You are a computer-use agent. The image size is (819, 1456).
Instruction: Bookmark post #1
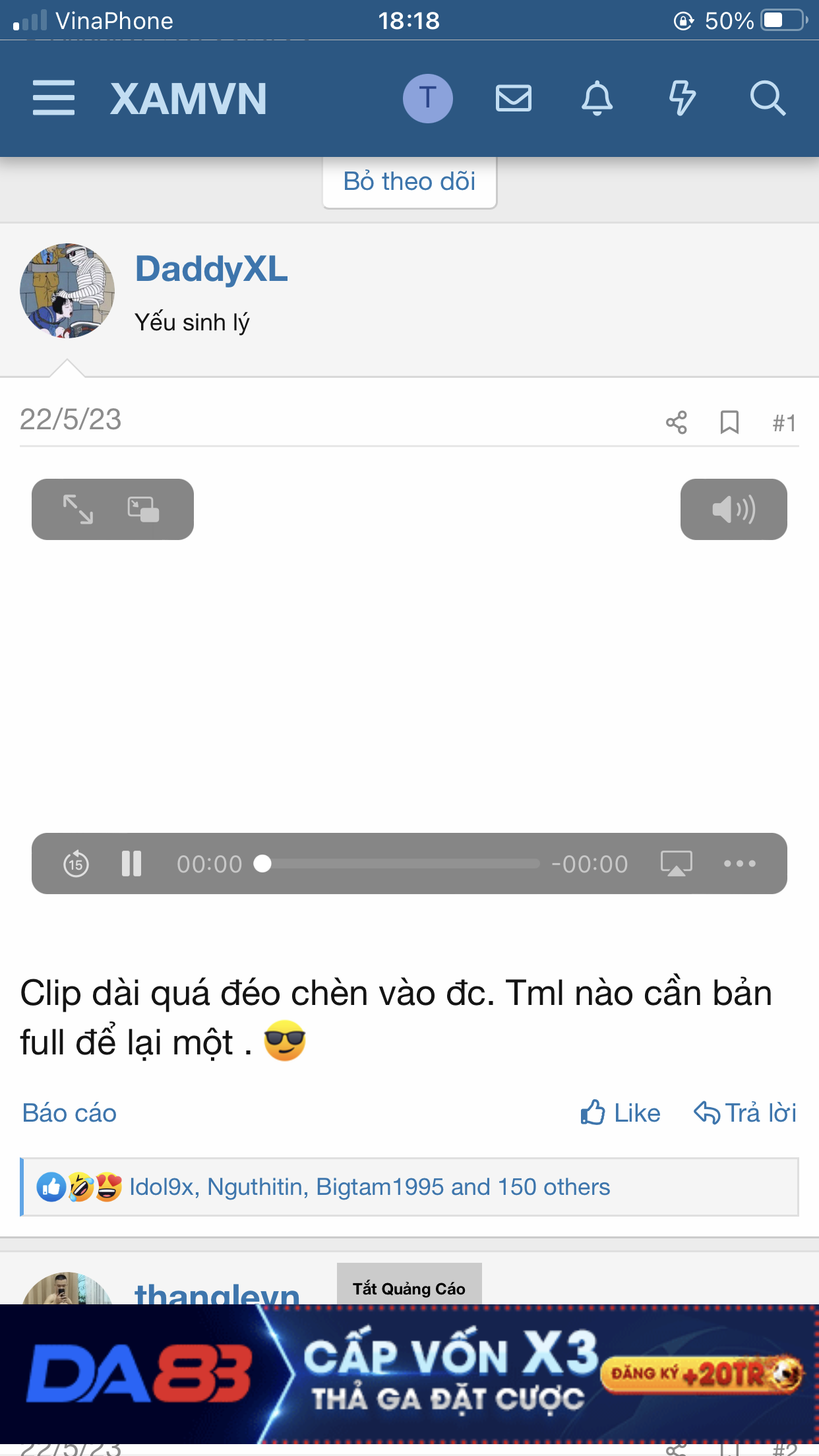729,422
